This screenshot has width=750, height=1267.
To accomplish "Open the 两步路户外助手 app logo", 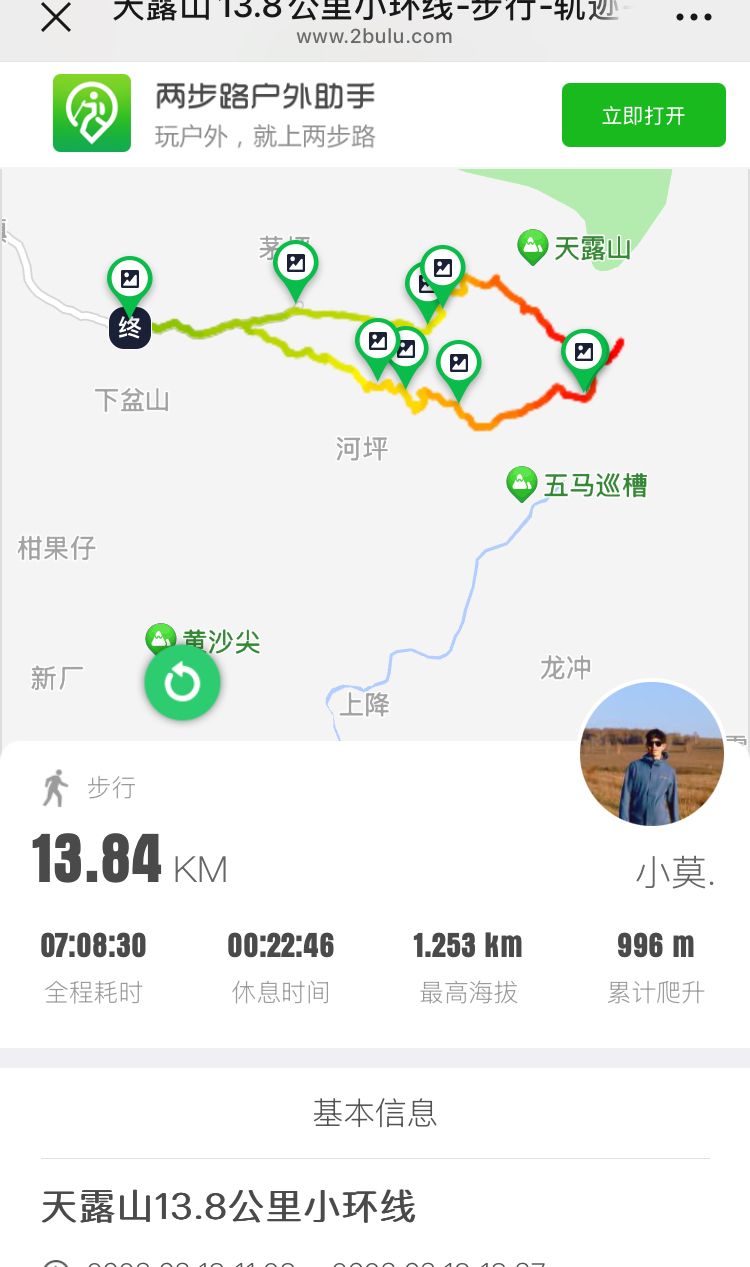I will point(92,113).
